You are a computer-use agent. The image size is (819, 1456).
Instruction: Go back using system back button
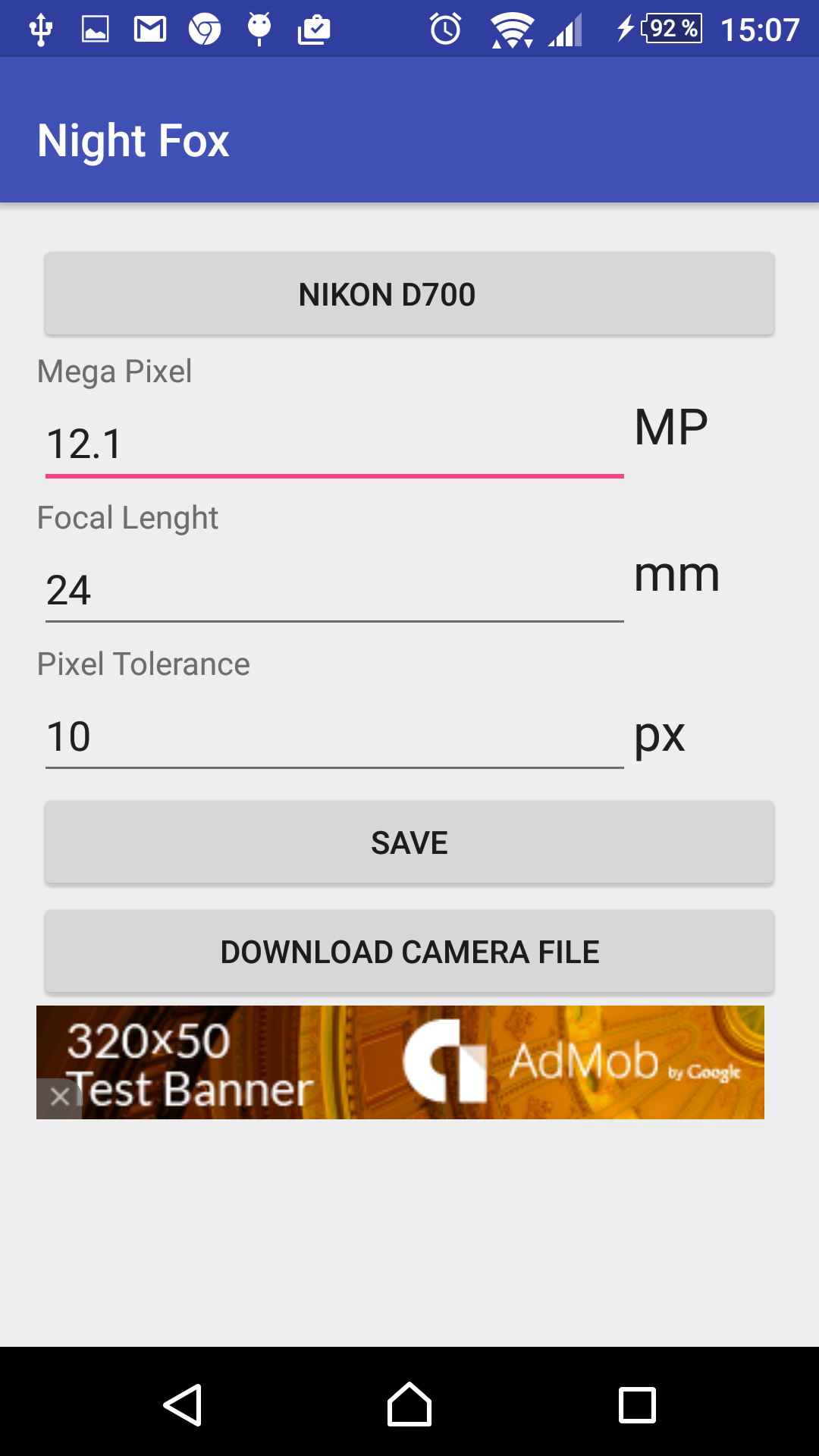(183, 1405)
